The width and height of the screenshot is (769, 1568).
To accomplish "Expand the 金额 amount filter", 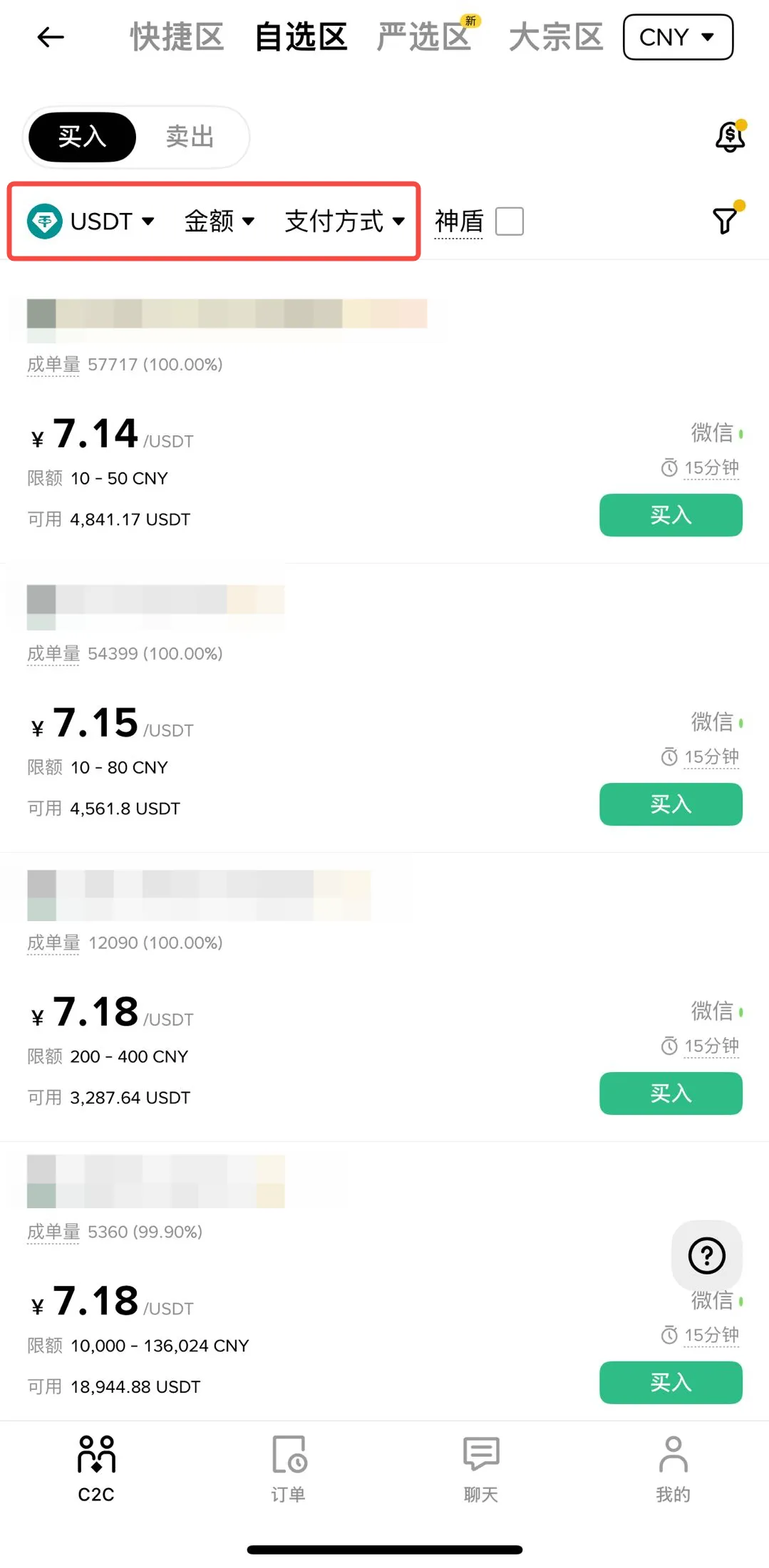I will pyautogui.click(x=219, y=222).
